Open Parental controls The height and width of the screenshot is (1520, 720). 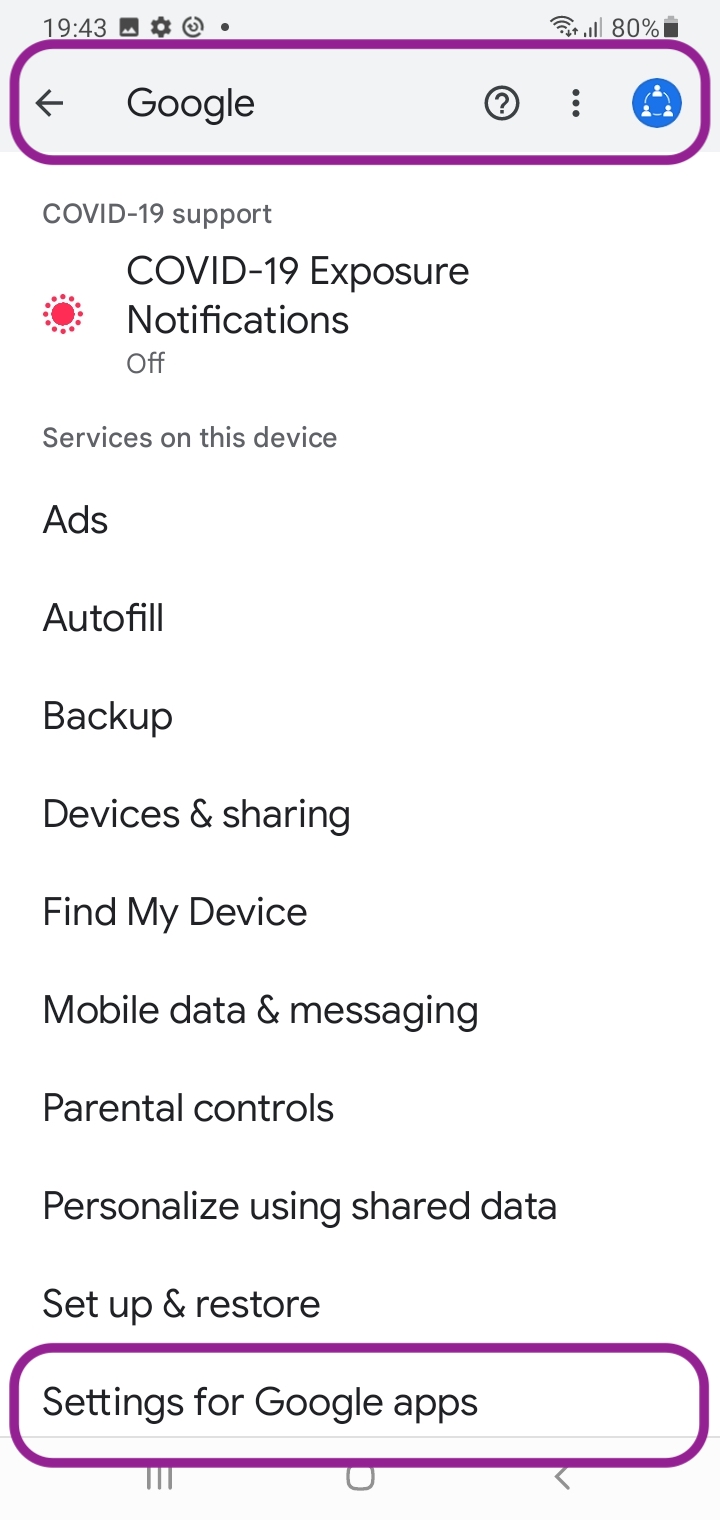tap(188, 1108)
